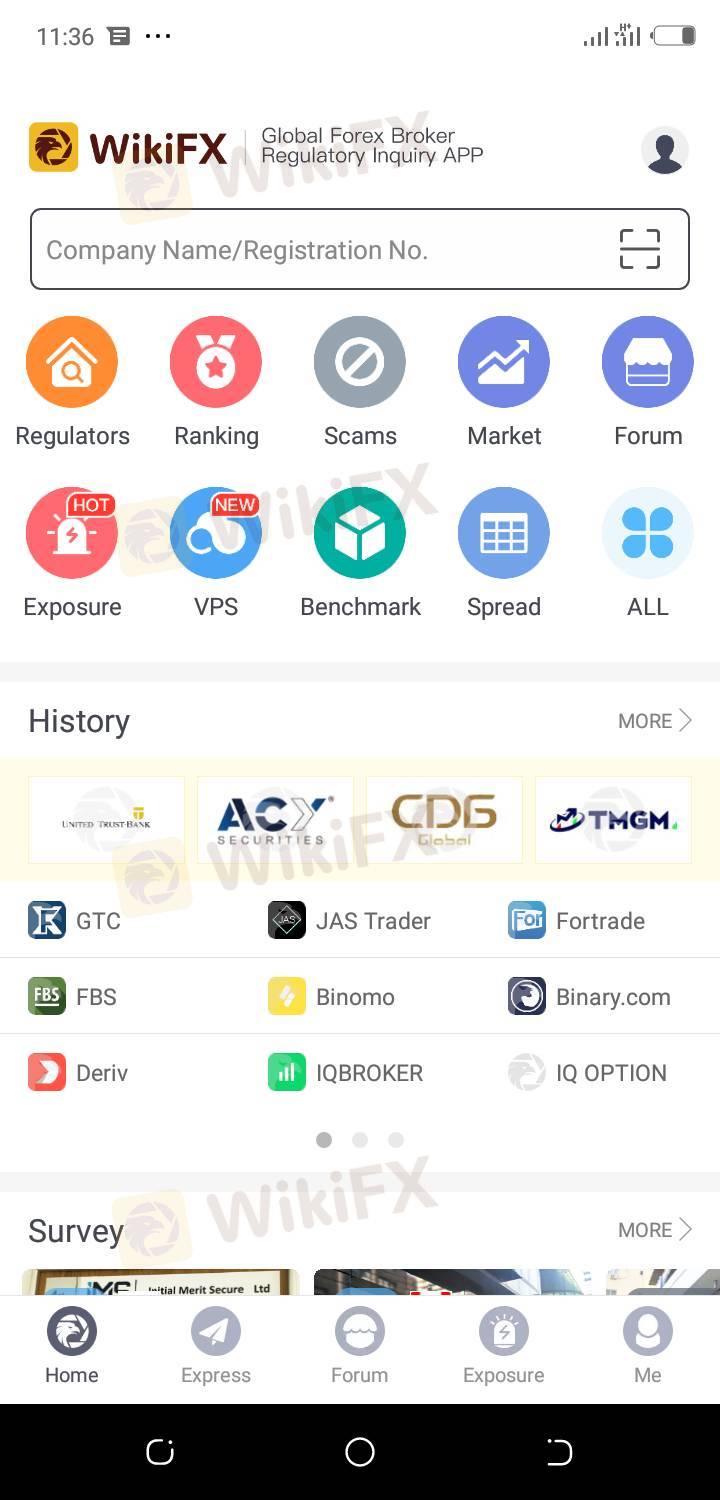Open the Scams section
Image resolution: width=720 pixels, height=1500 pixels.
[x=360, y=363]
